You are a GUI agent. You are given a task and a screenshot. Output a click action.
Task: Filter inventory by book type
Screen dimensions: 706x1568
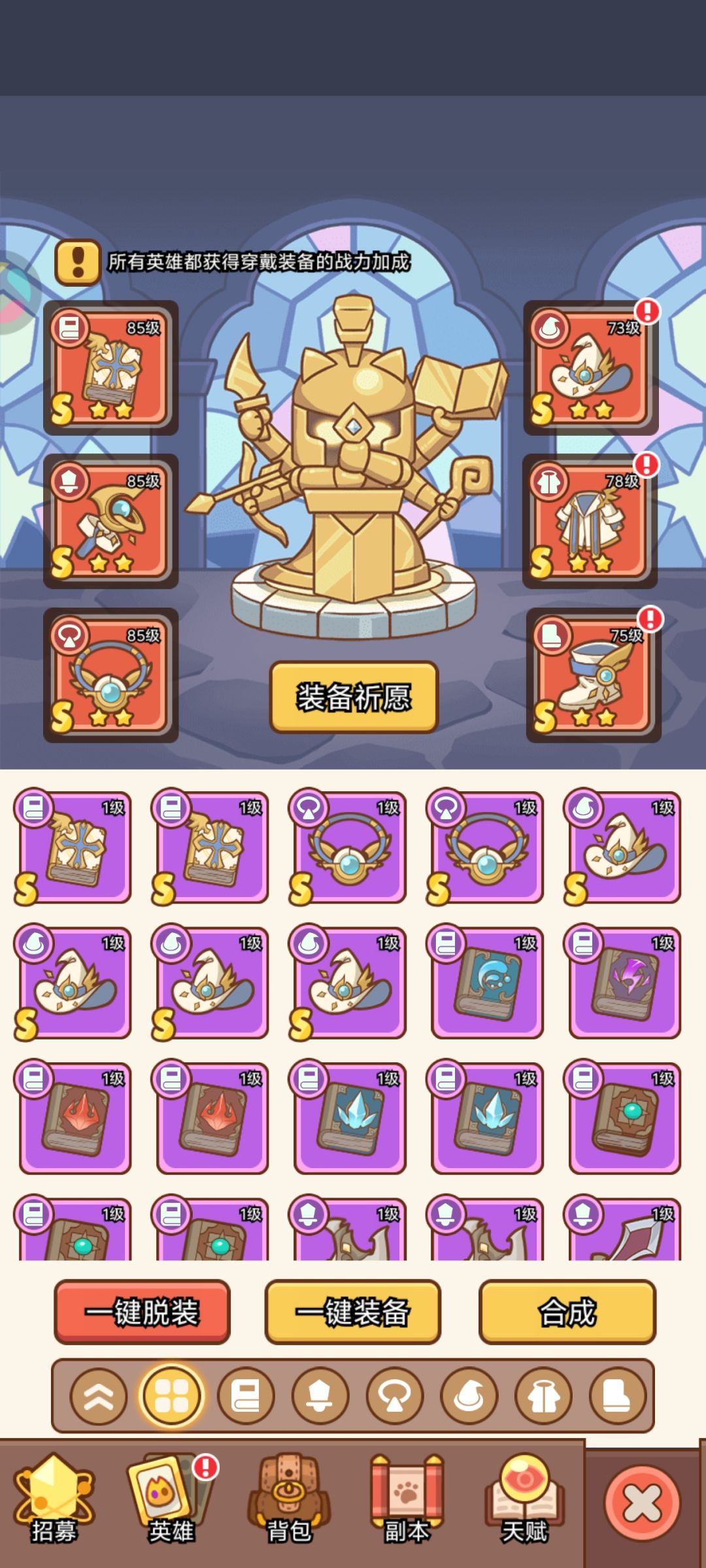(x=246, y=1396)
